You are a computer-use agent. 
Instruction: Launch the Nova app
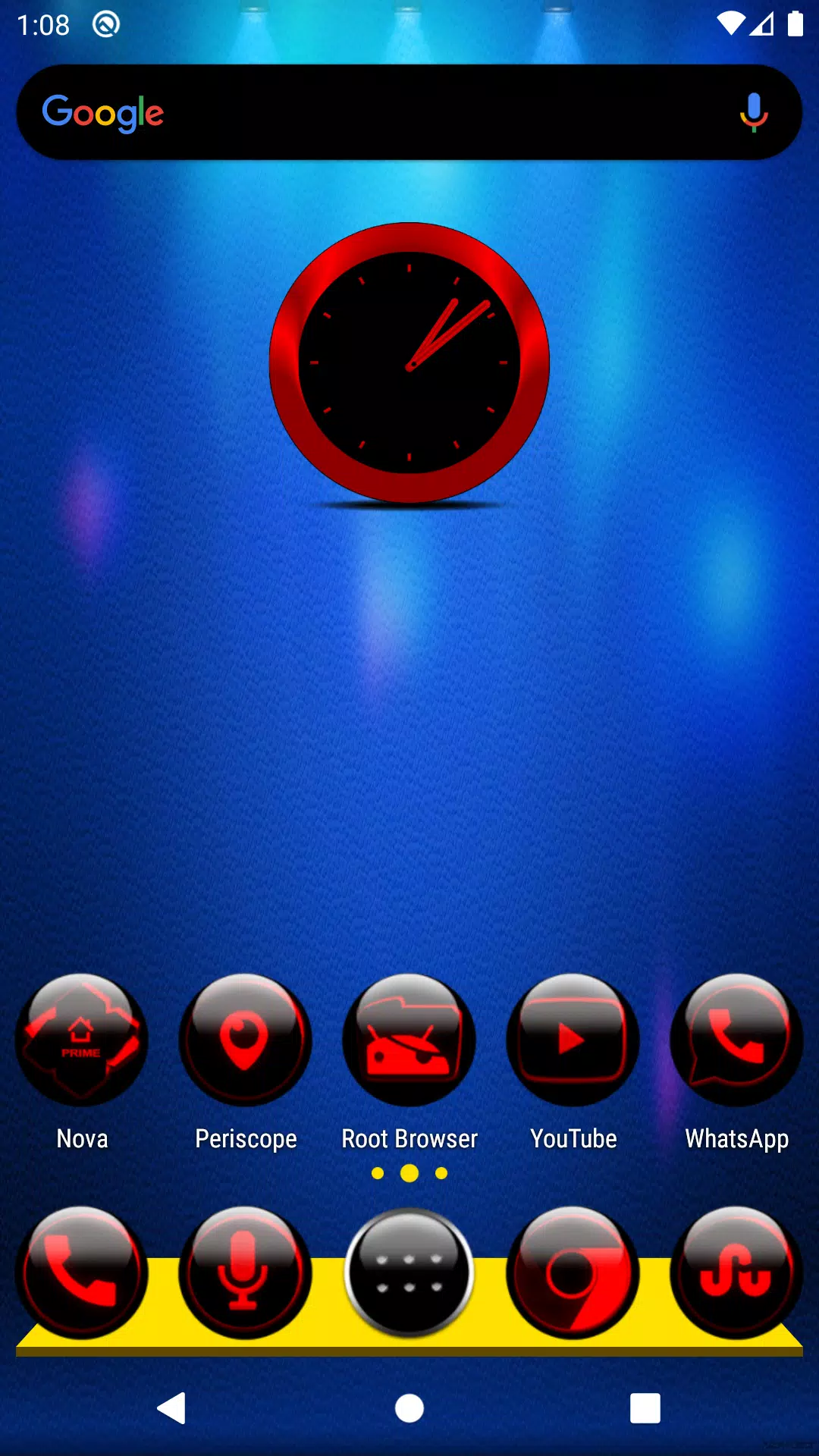coord(82,1040)
